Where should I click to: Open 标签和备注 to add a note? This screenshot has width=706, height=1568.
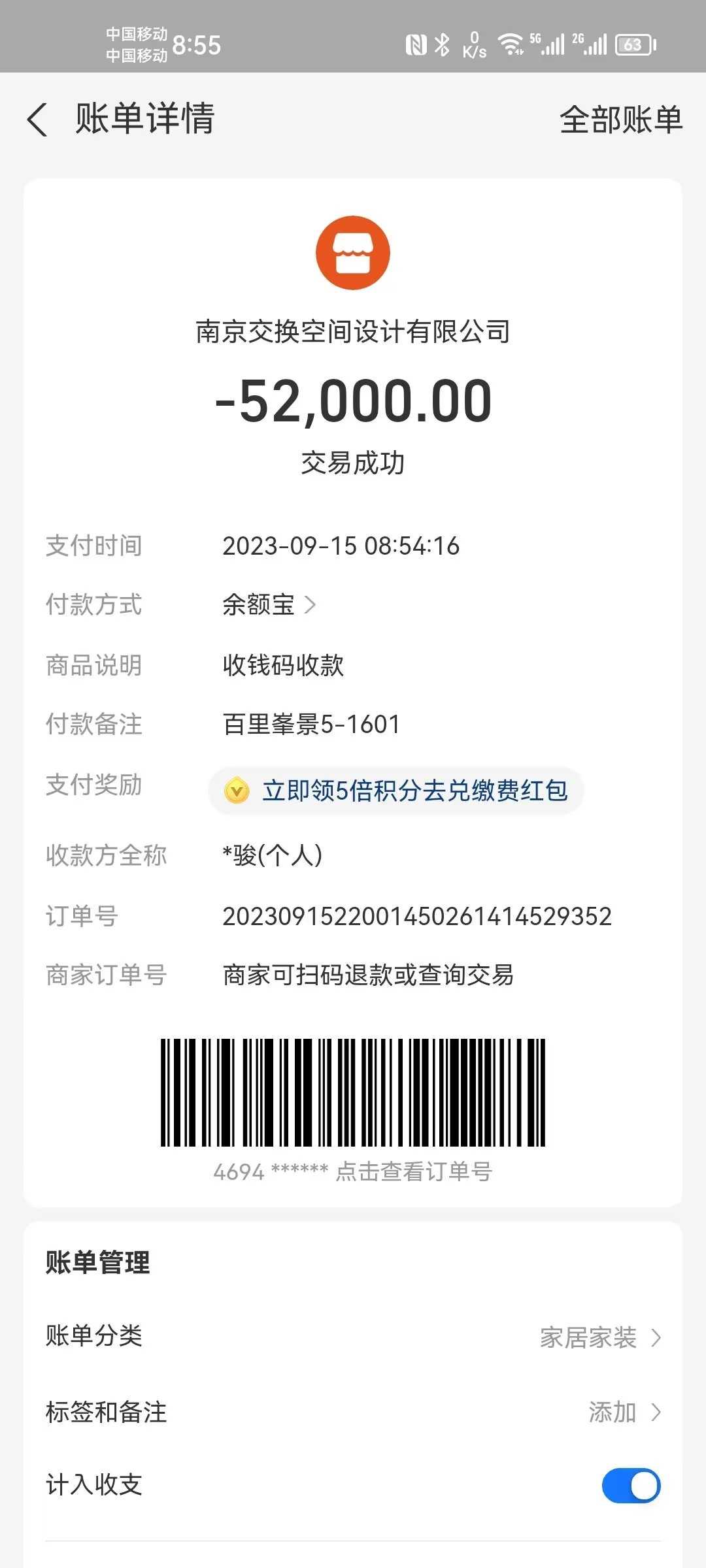[x=353, y=1413]
